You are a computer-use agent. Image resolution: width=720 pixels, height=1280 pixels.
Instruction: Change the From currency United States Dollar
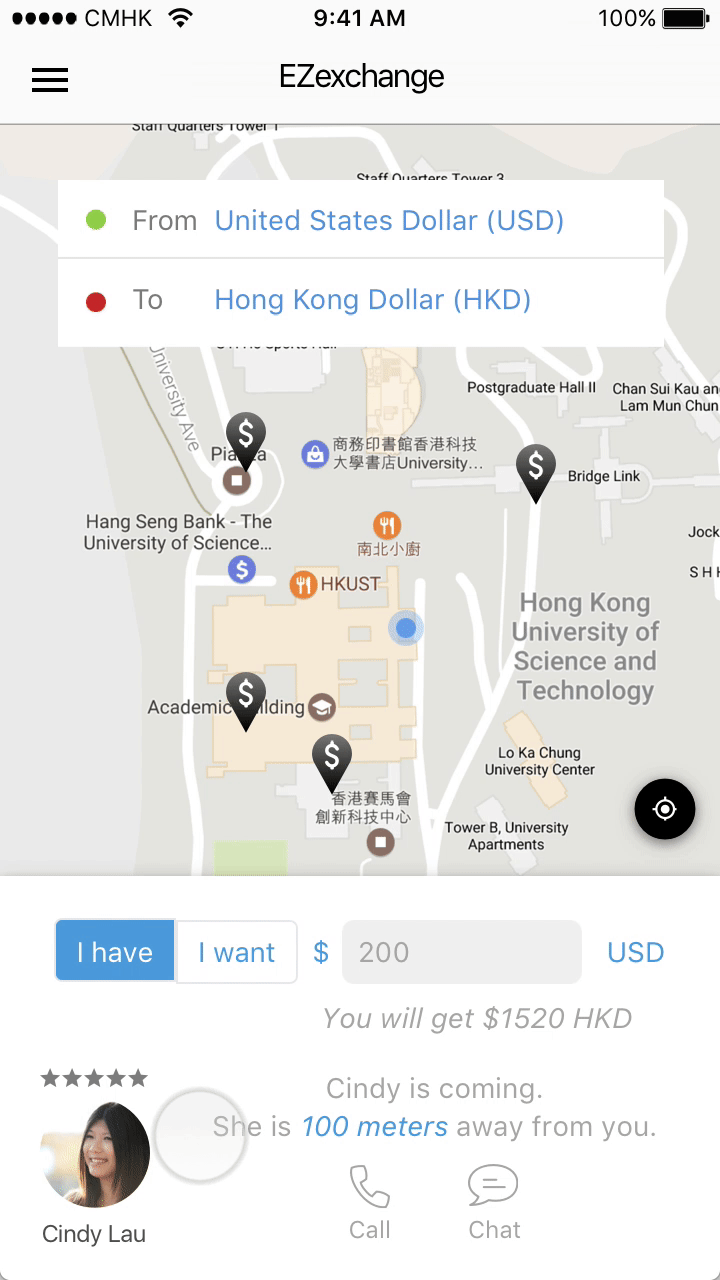pos(389,220)
